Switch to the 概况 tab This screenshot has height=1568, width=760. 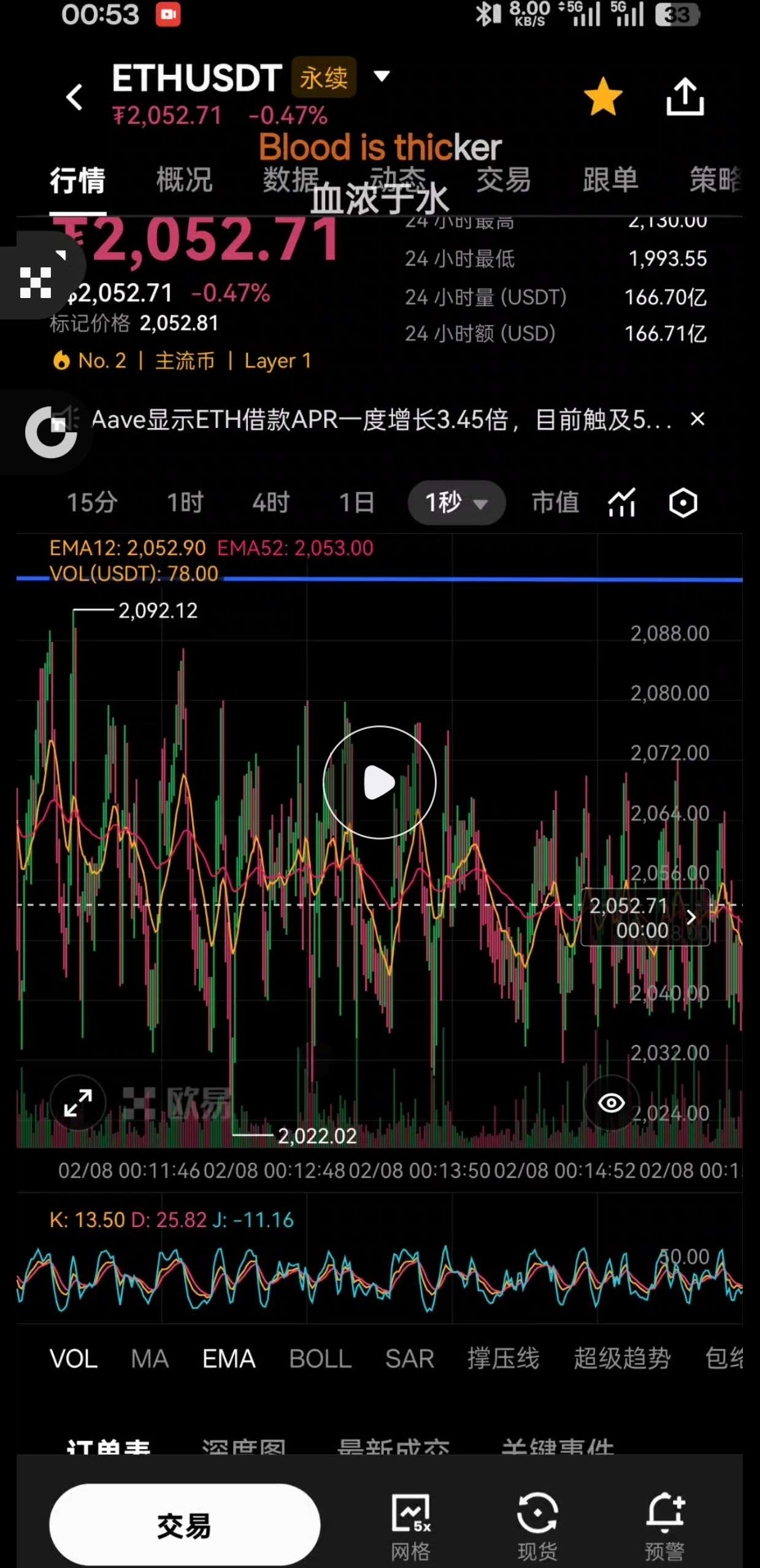point(184,180)
